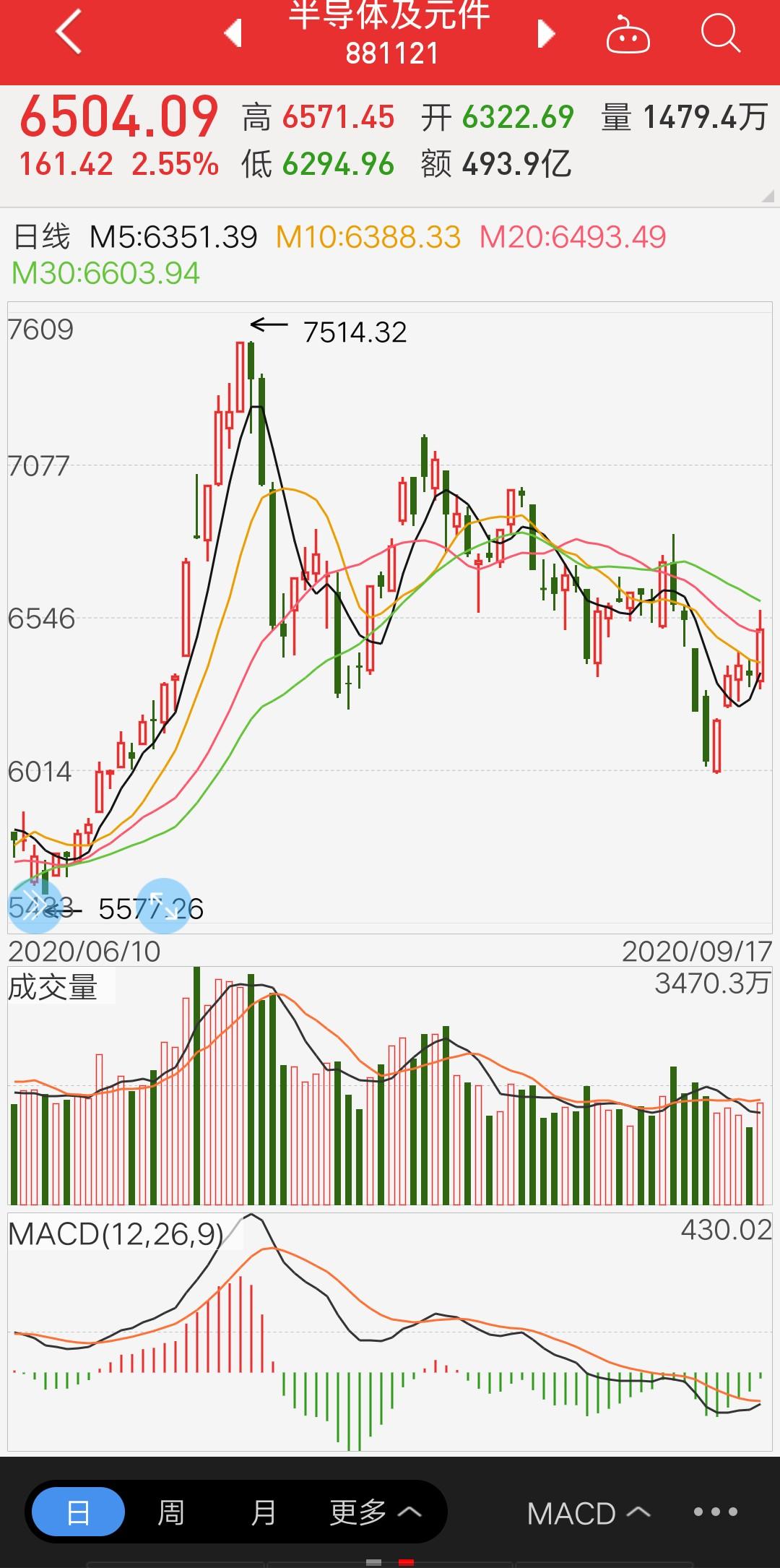Expand quote details via corner triangle
Viewport: 780px width, 1568px height.
click(767, 196)
